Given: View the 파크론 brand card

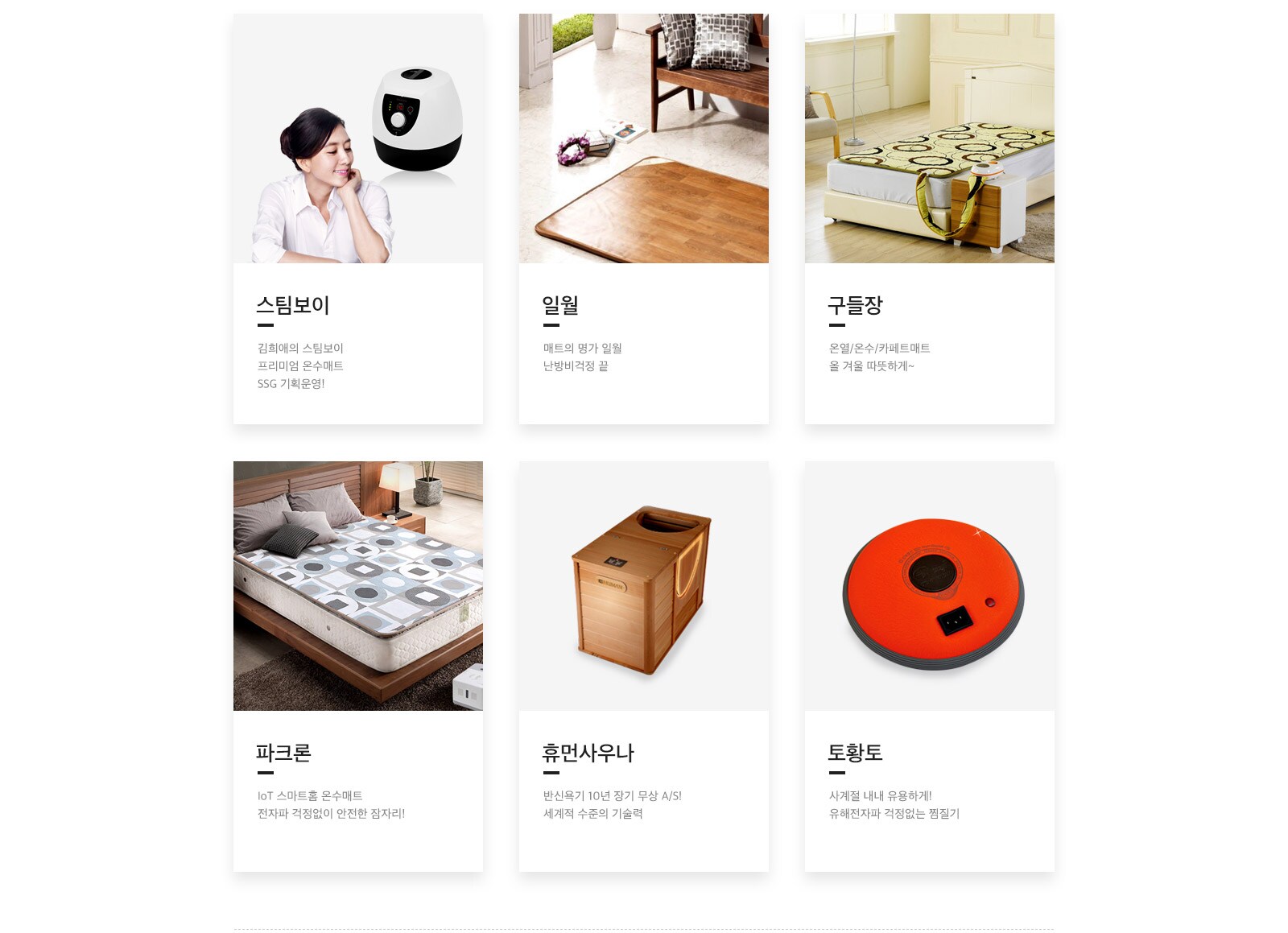Looking at the screenshot, I should [357, 667].
